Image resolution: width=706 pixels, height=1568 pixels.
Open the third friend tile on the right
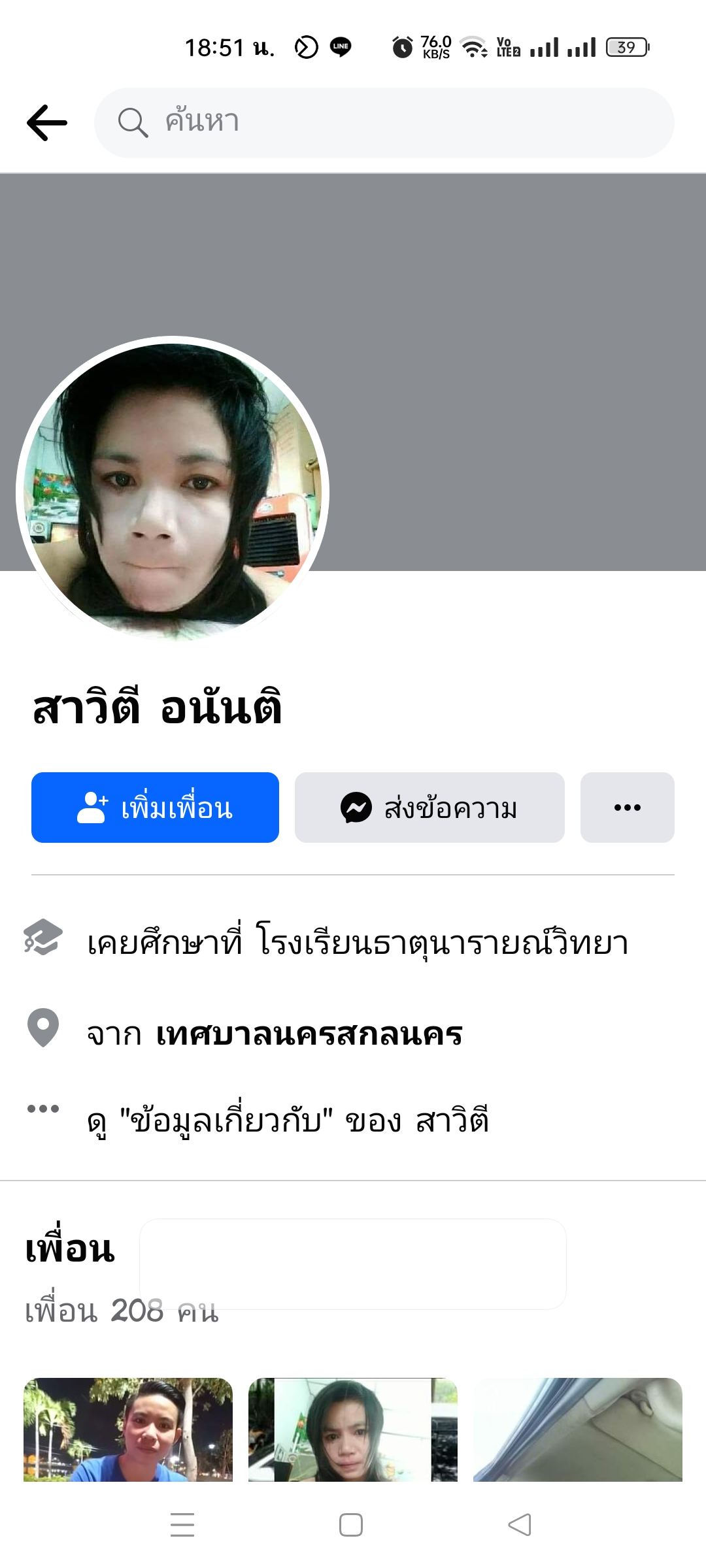(x=578, y=1429)
